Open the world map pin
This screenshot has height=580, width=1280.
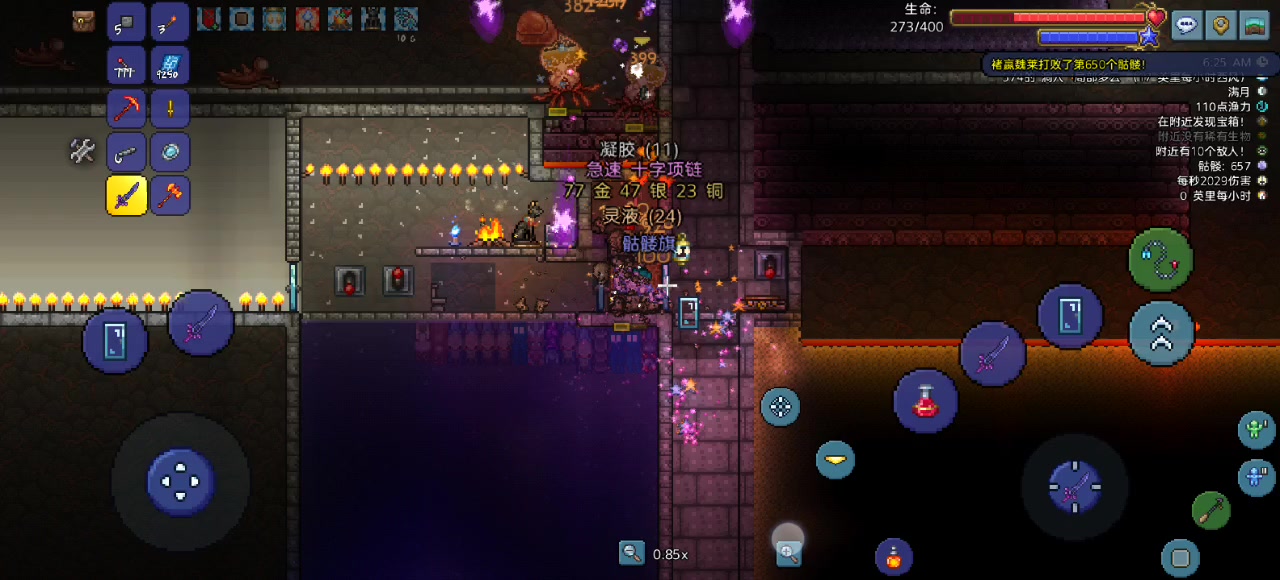pos(1220,25)
